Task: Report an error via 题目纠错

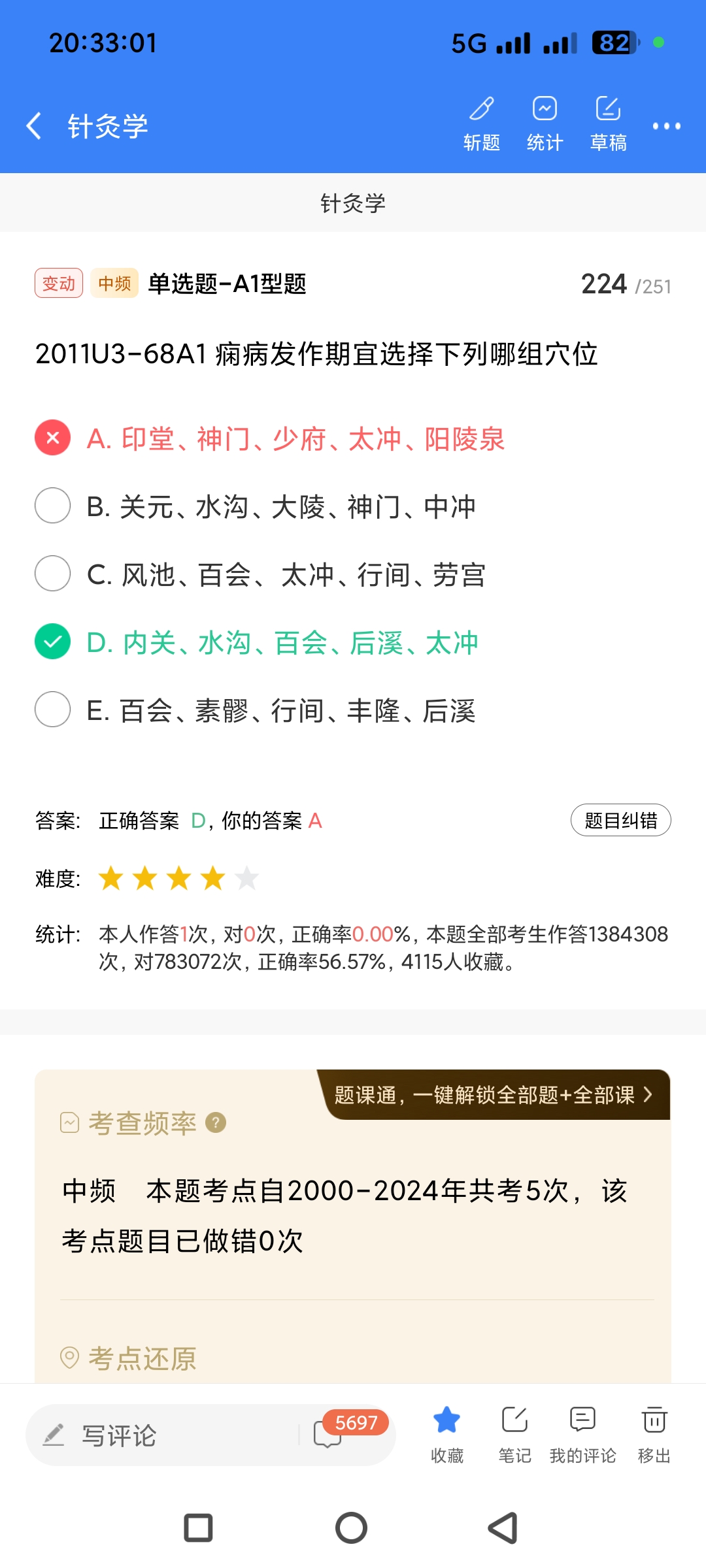Action: coord(620,820)
